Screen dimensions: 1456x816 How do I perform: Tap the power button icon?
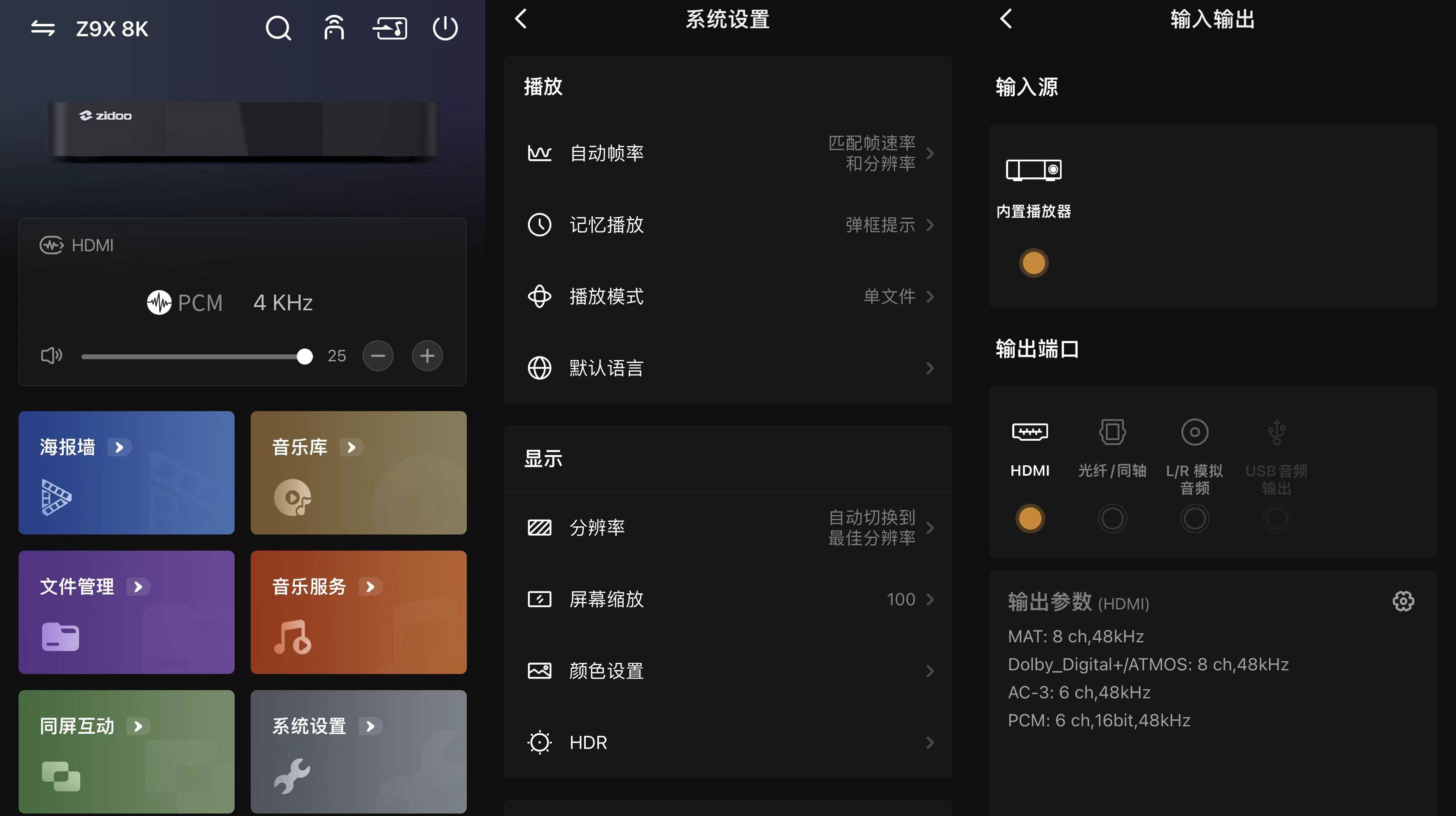pos(445,28)
